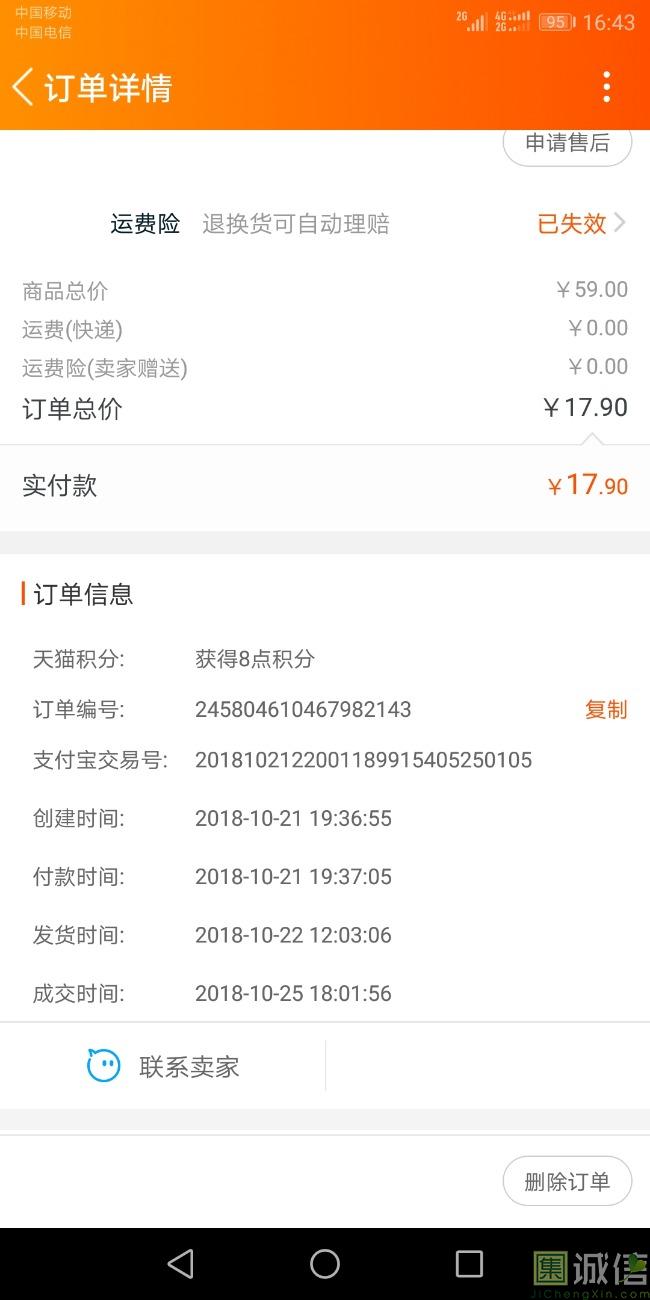Screen dimensions: 650x1300
Task: Open the 运费险 已失效 details row
Action: [325, 223]
